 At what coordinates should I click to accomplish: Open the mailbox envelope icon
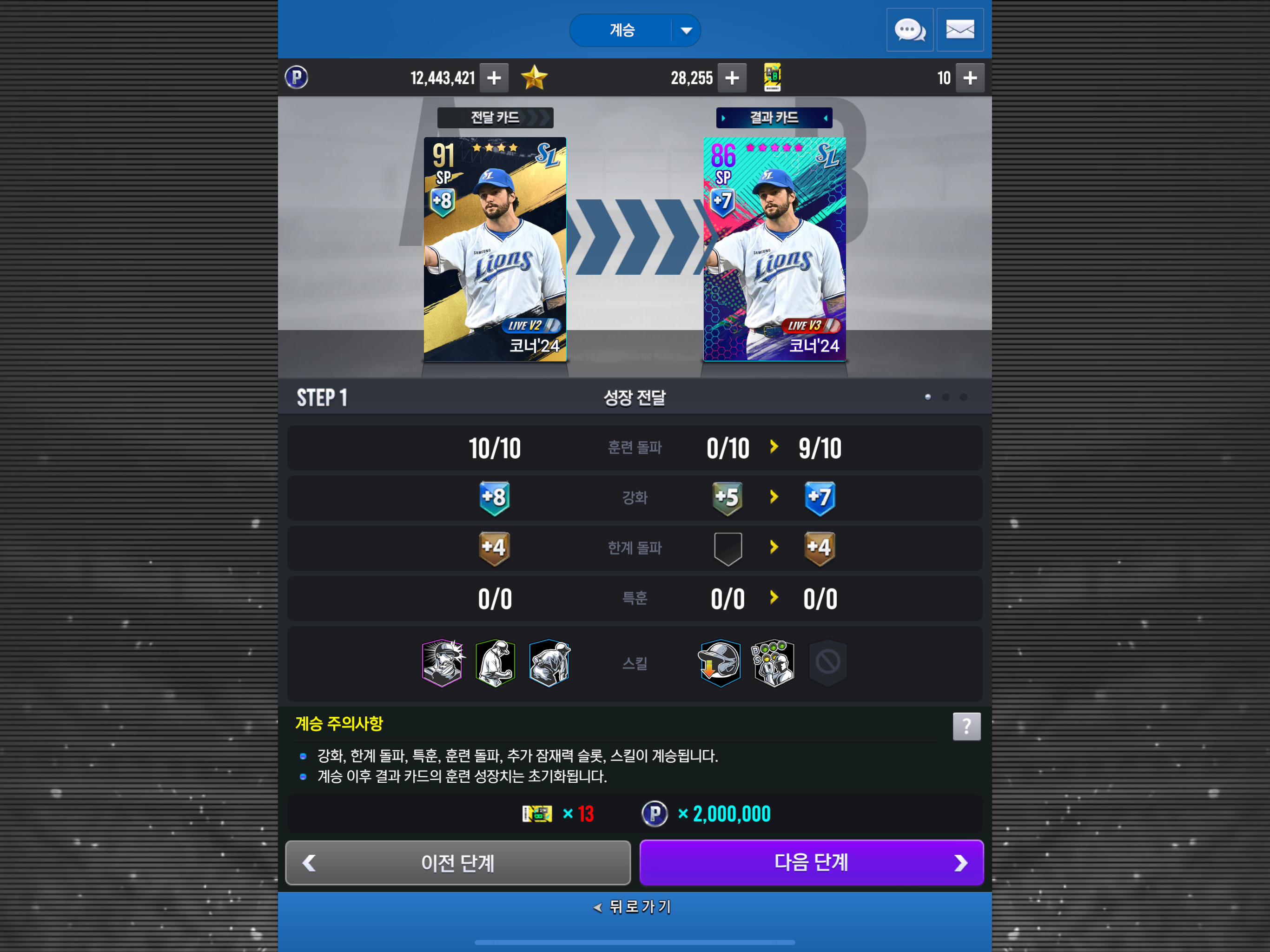[959, 30]
